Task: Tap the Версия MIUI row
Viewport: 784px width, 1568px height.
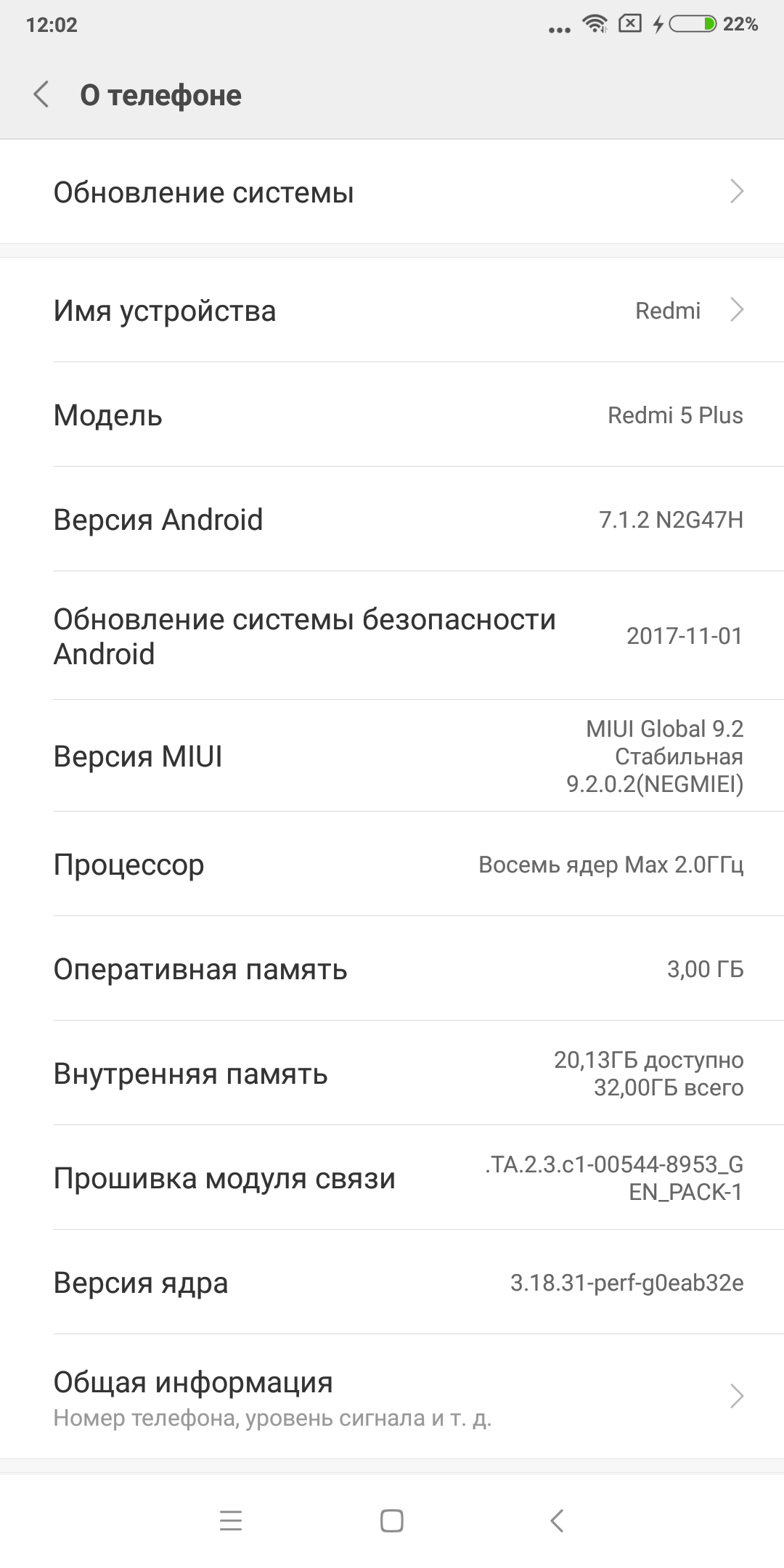Action: point(392,756)
